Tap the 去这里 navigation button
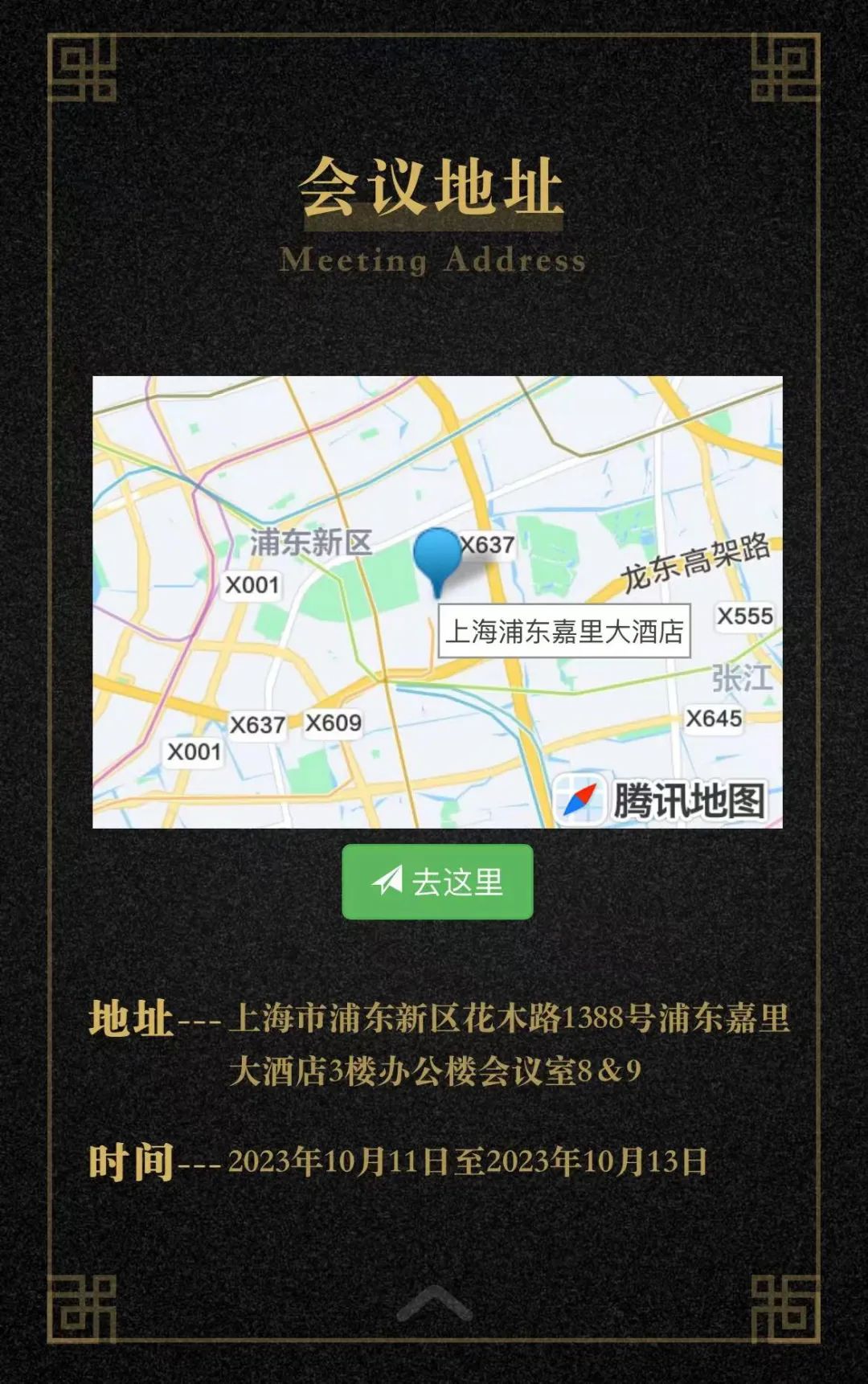This screenshot has height=1384, width=868. tap(437, 882)
